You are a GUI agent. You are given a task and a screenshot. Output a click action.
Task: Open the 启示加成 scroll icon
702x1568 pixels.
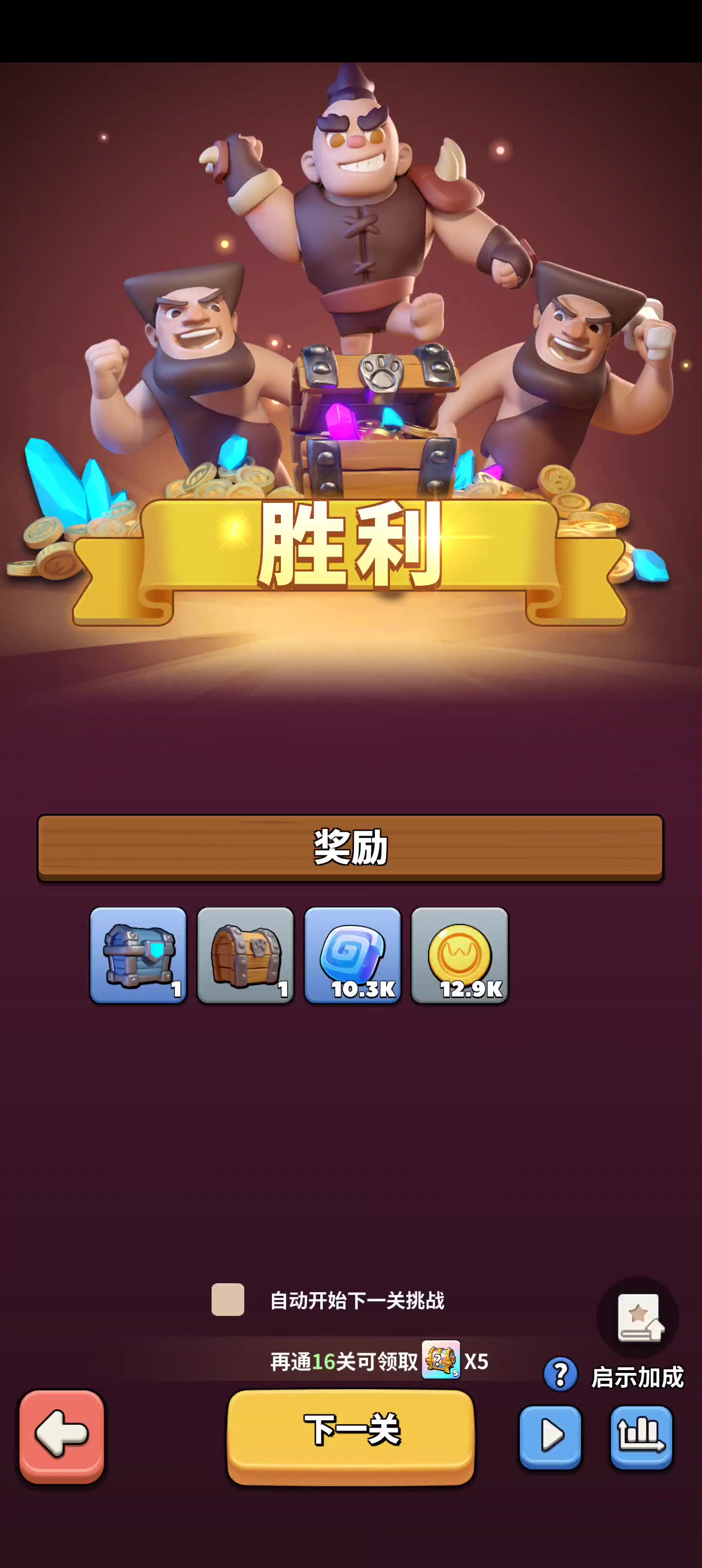638,1318
